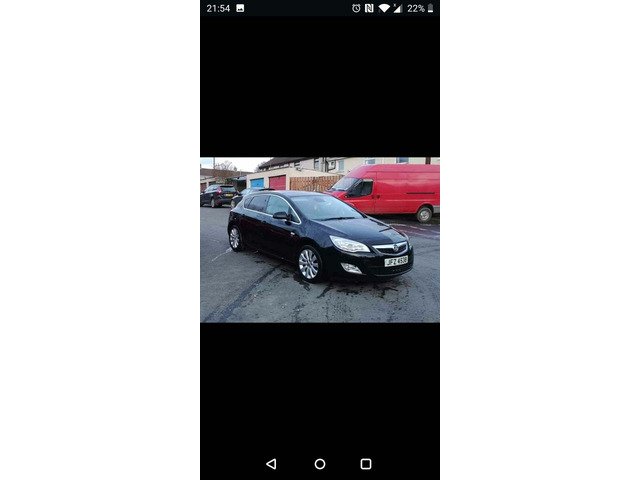Image resolution: width=640 pixels, height=480 pixels.
Task: Tap the home button in the navigation bar
Action: pyautogui.click(x=320, y=464)
